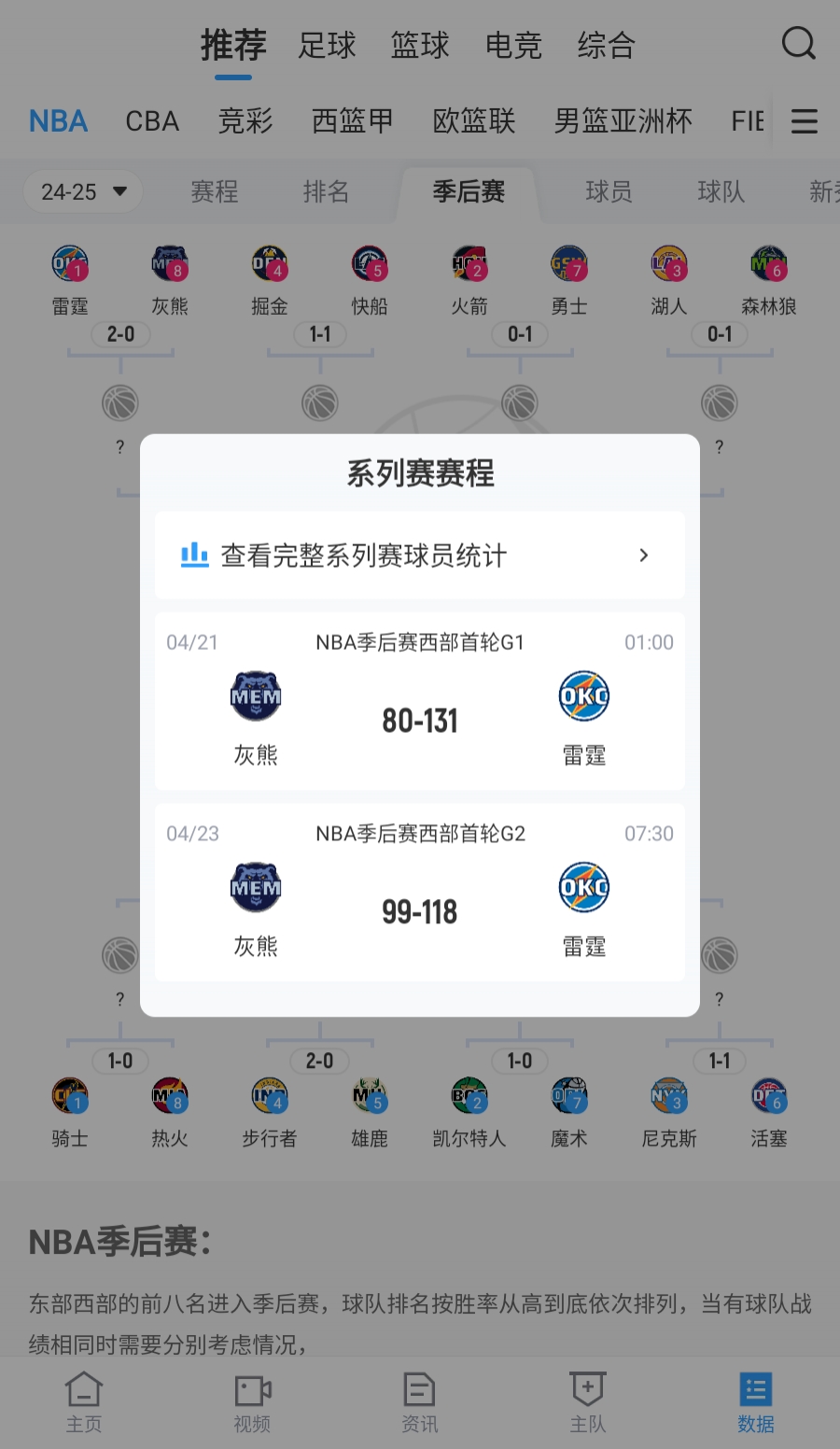The width and height of the screenshot is (840, 1449).
Task: Switch to the 电竞 top tab
Action: tap(513, 46)
